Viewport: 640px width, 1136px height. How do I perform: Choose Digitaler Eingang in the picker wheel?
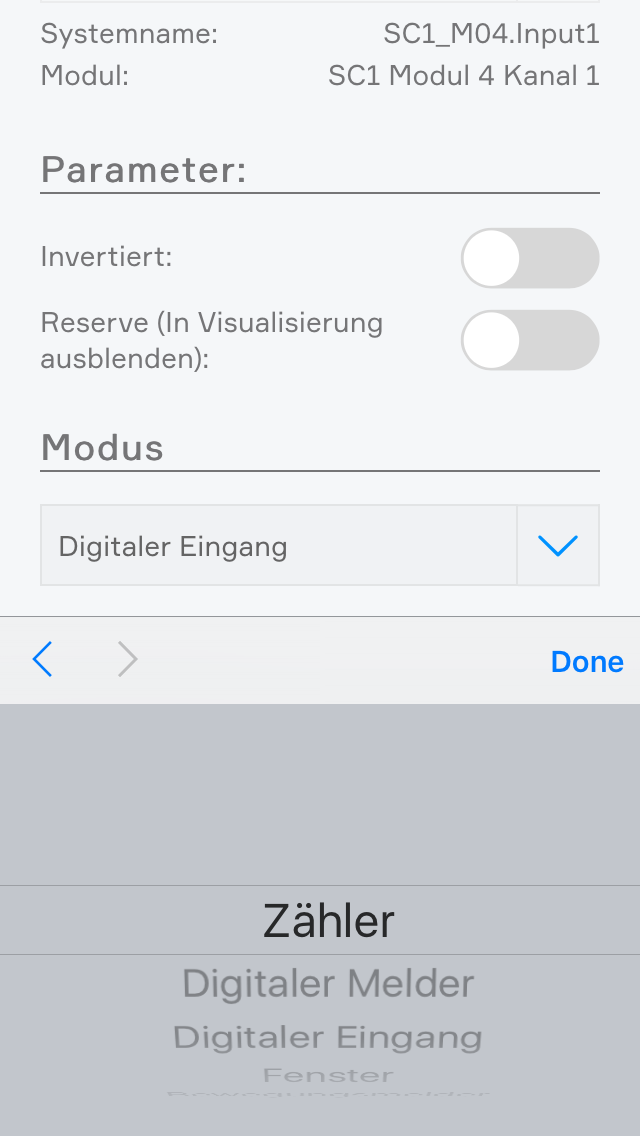328,1037
